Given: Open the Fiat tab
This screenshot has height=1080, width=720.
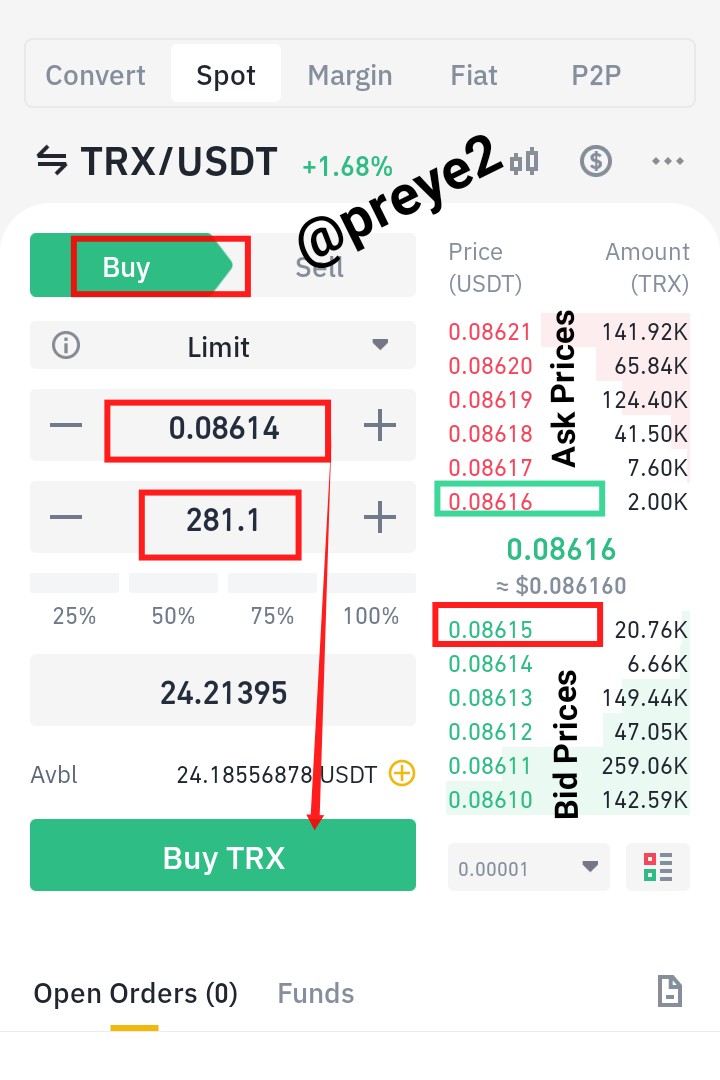Looking at the screenshot, I should click(x=473, y=75).
